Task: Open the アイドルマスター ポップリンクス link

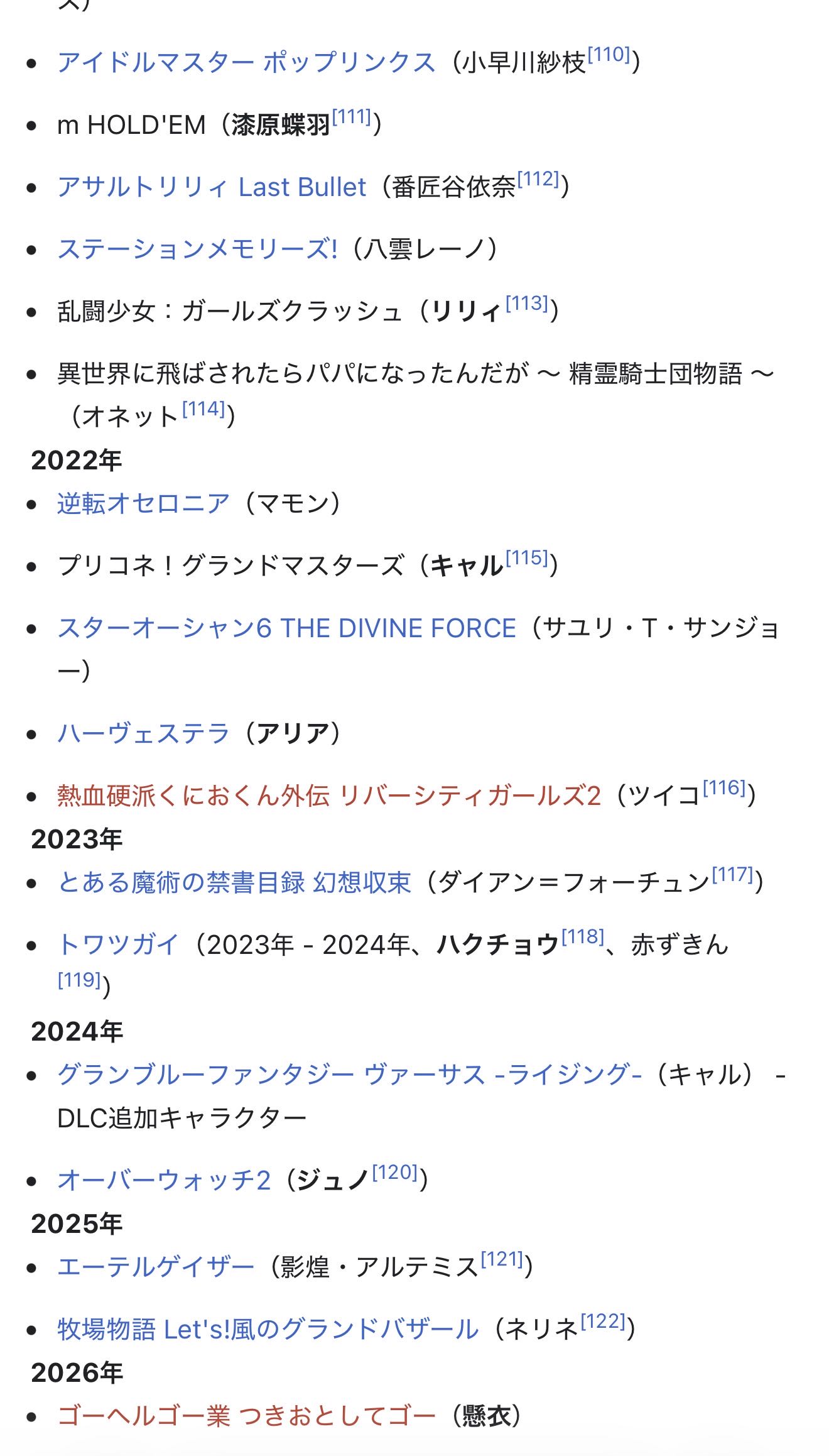Action: tap(246, 62)
